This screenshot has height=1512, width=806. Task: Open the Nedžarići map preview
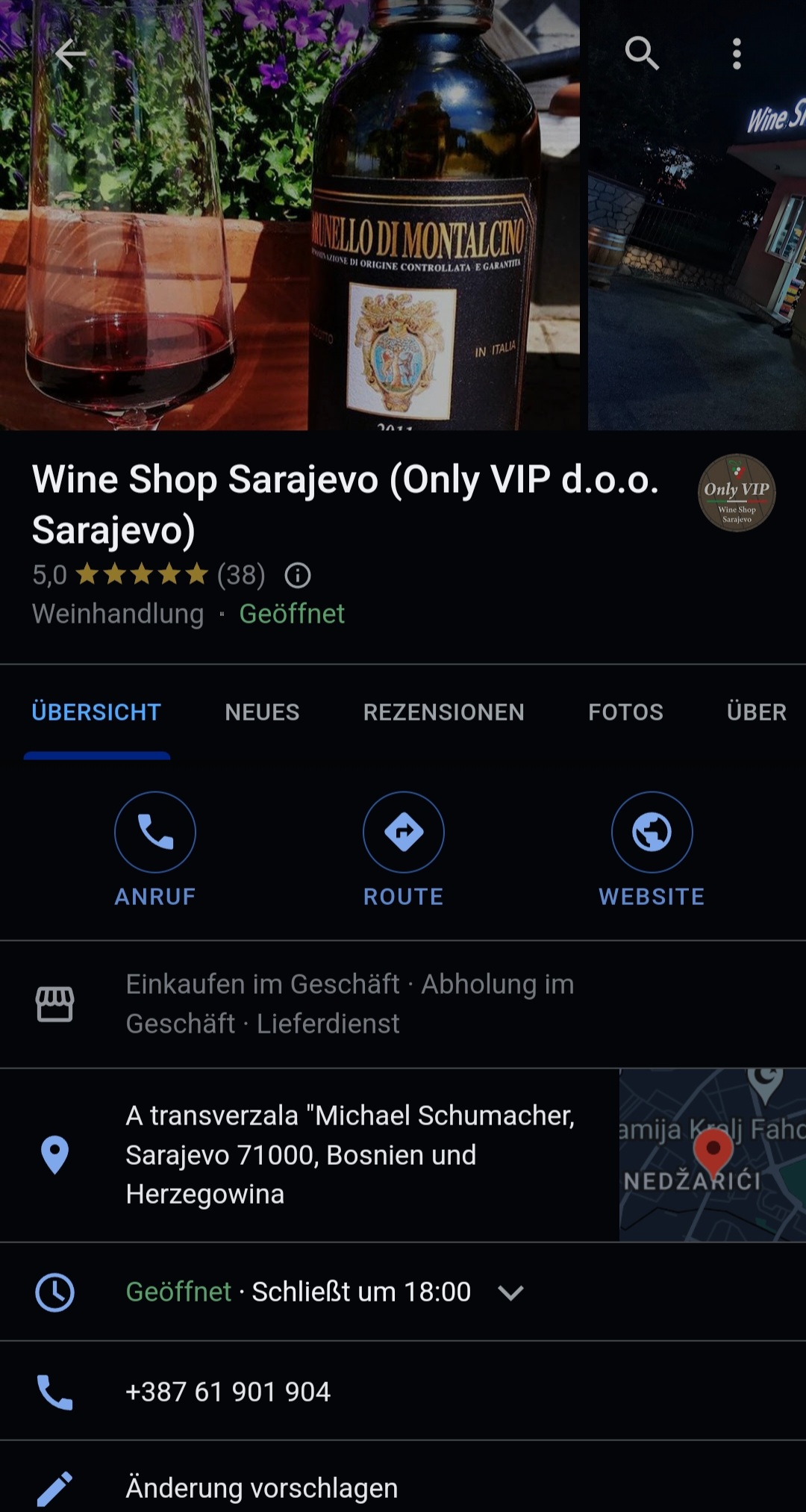[x=713, y=1155]
